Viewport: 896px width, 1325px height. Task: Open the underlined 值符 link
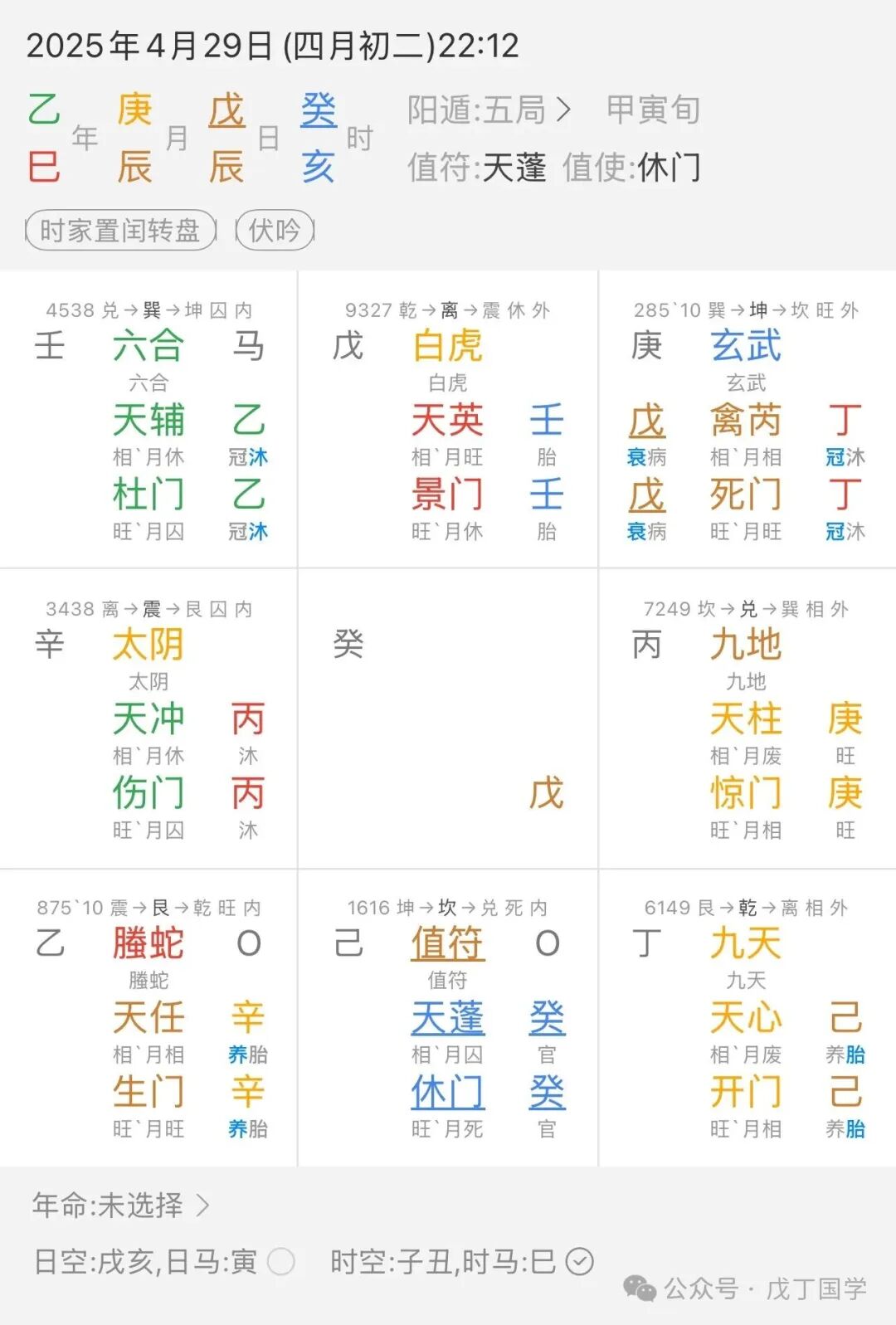(447, 943)
